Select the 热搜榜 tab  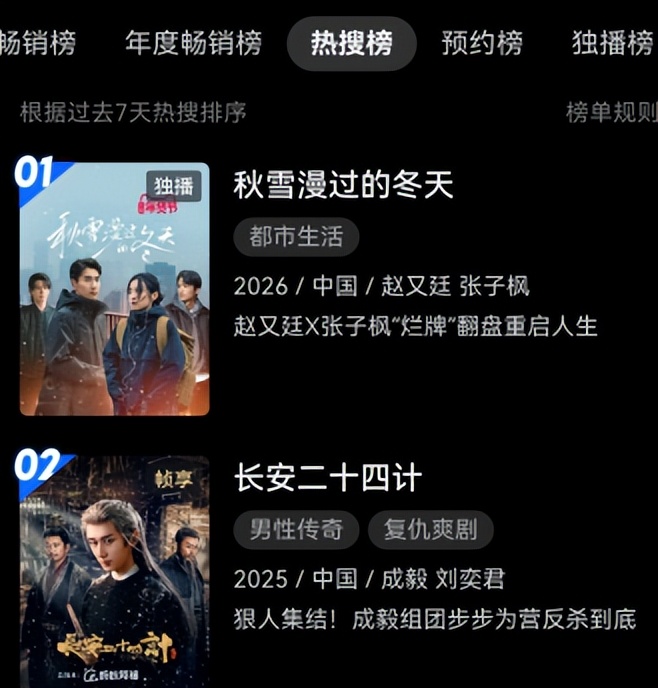coord(351,44)
